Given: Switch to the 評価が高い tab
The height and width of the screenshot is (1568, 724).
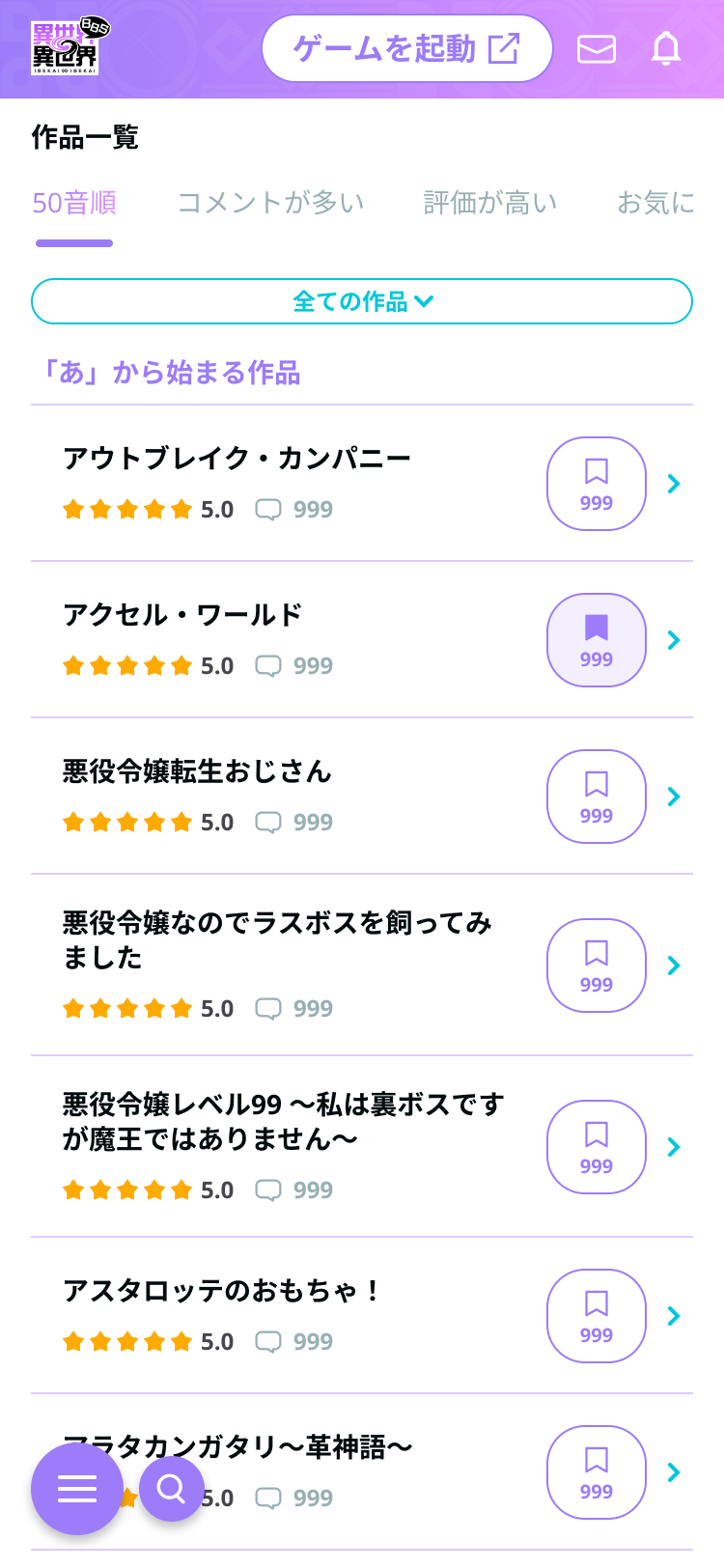Looking at the screenshot, I should point(490,203).
